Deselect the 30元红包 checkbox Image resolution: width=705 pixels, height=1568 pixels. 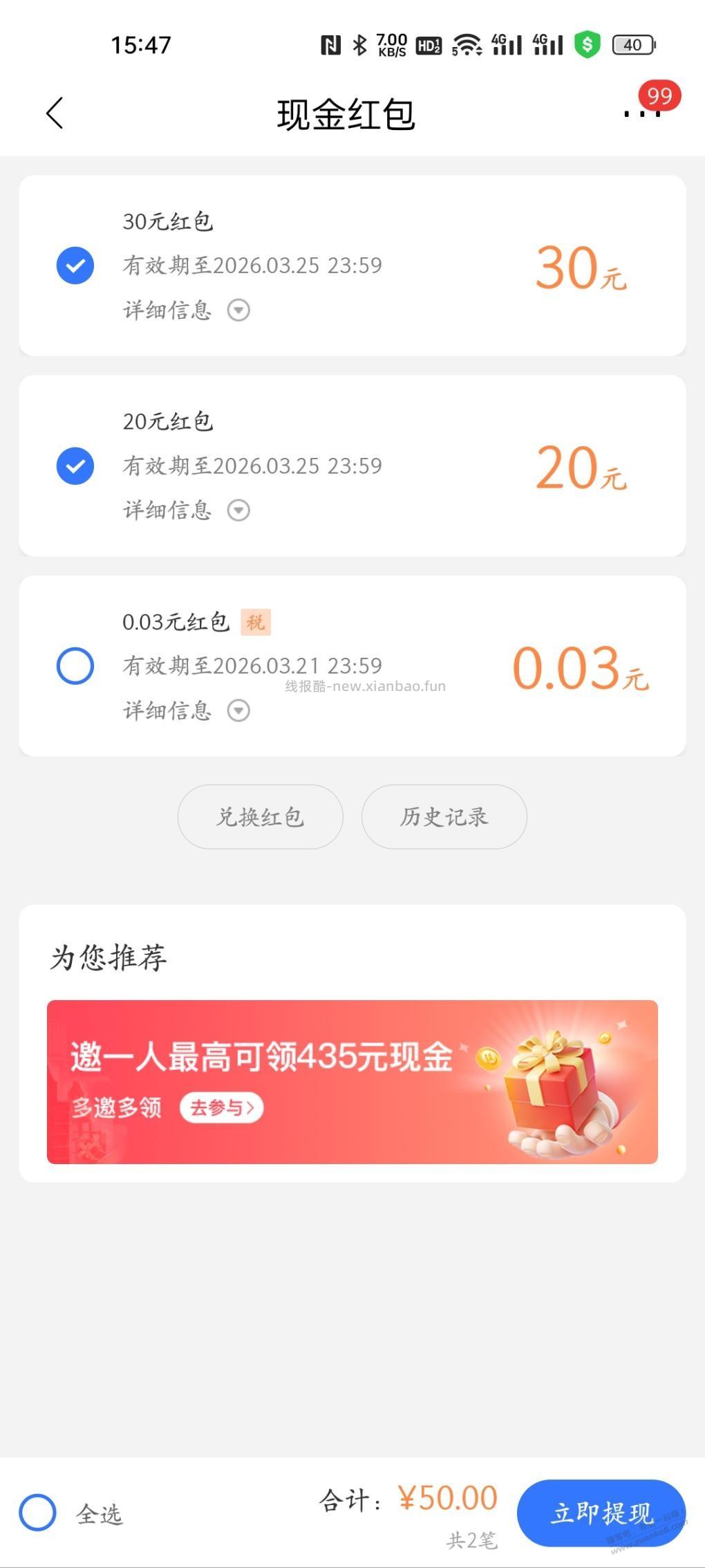[75, 265]
